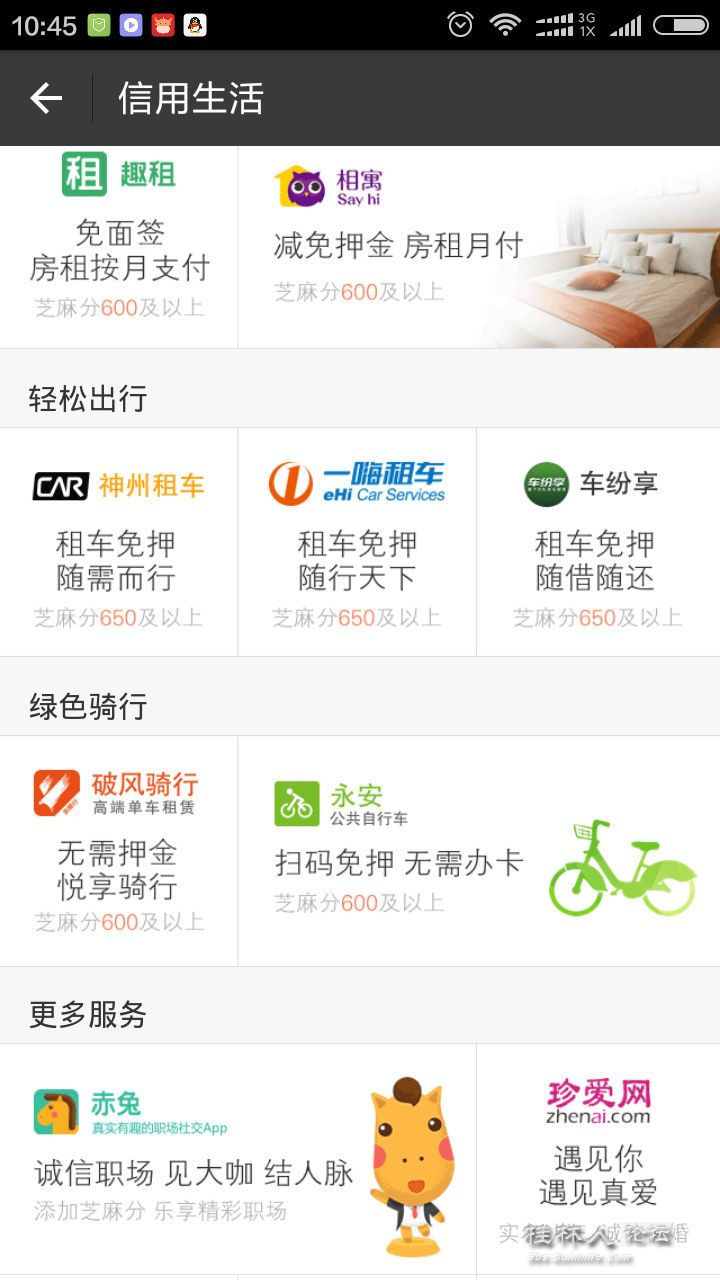Screen dimensions: 720x1280
Task: Open 一嗨租车 eHi Car Services
Action: pos(357,542)
